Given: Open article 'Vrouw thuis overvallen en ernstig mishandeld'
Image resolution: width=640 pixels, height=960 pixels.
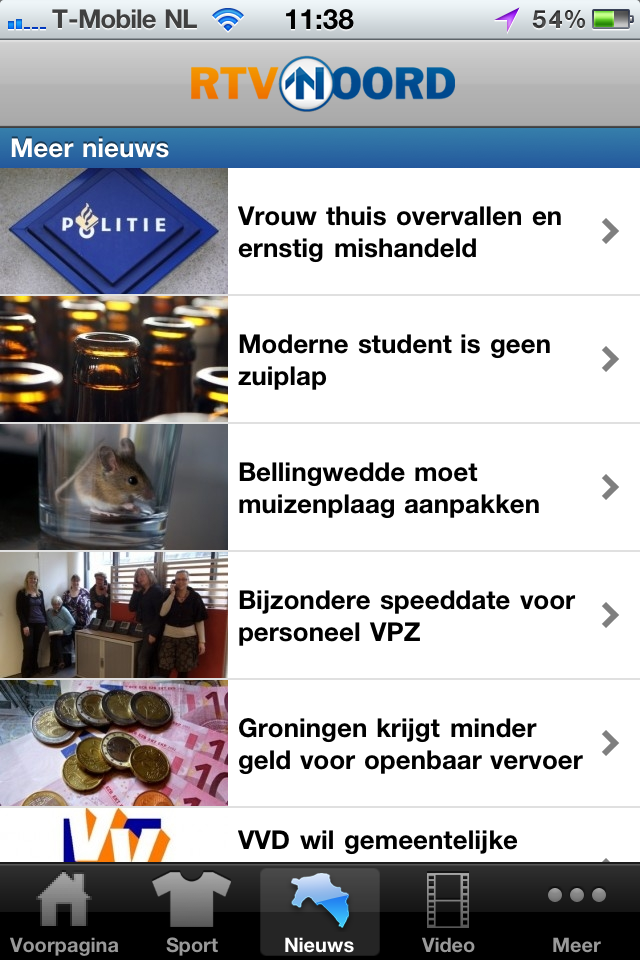Looking at the screenshot, I should tap(400, 232).
